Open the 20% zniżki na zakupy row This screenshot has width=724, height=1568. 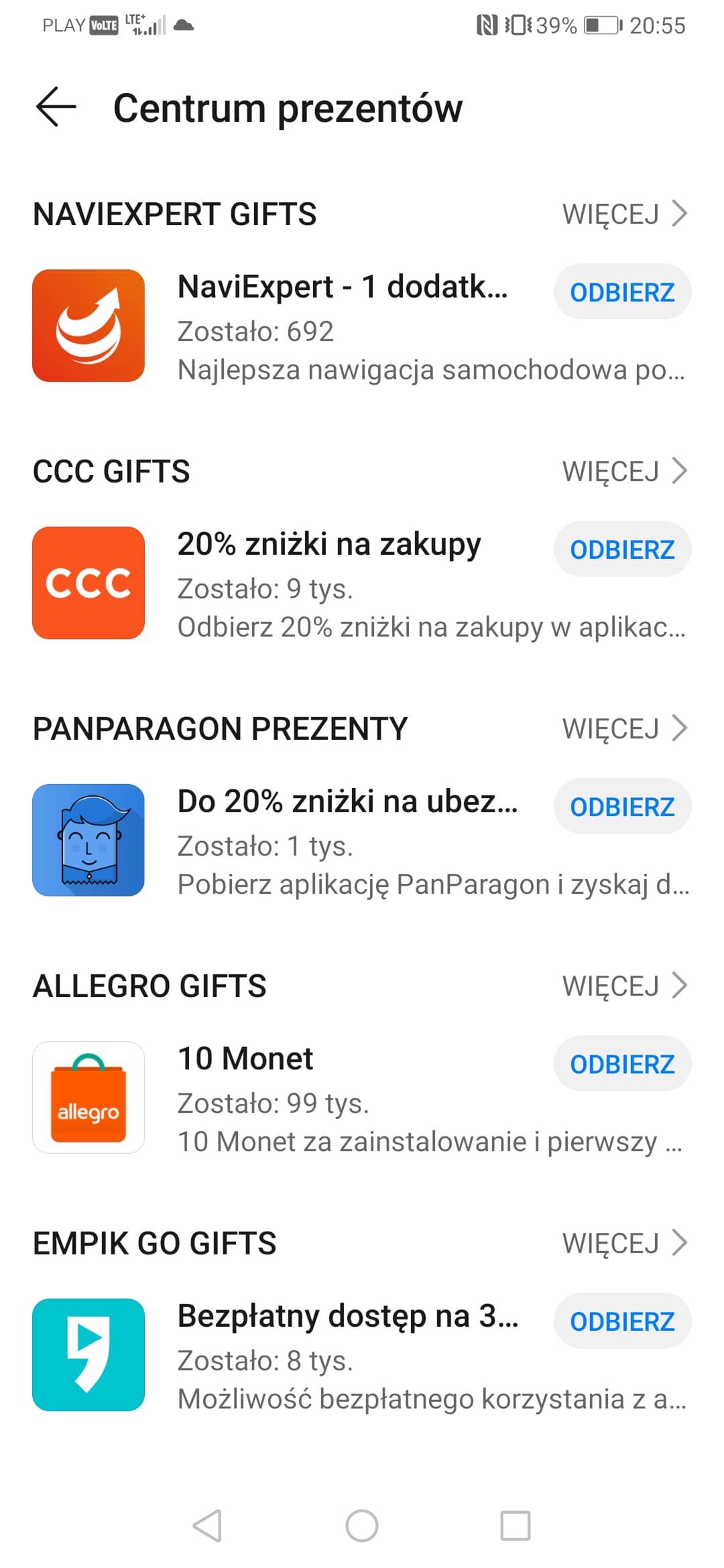pyautogui.click(x=362, y=584)
